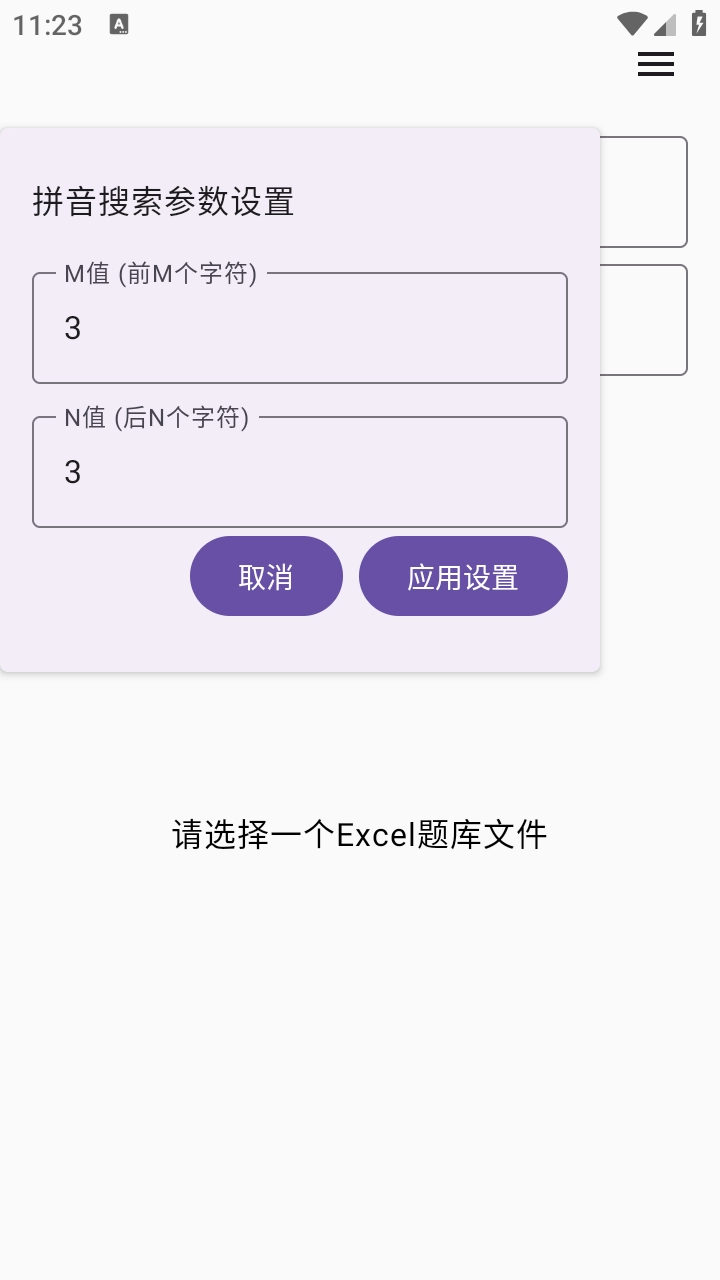Image resolution: width=720 pixels, height=1280 pixels.
Task: Open the hamburger navigation menu
Action: (x=655, y=64)
